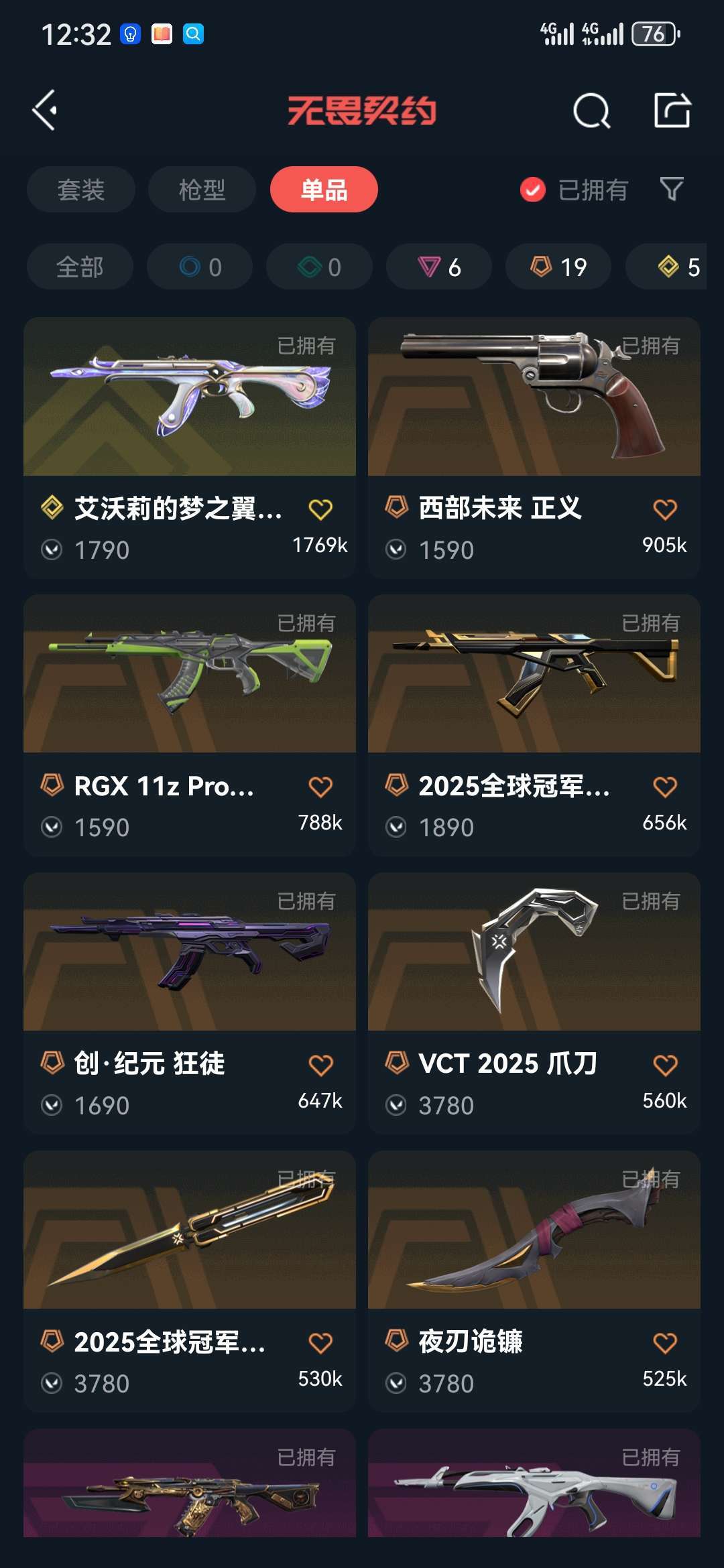Select the gold rarity tier filter showing 5
Viewport: 724px width, 1568px height.
click(x=674, y=267)
